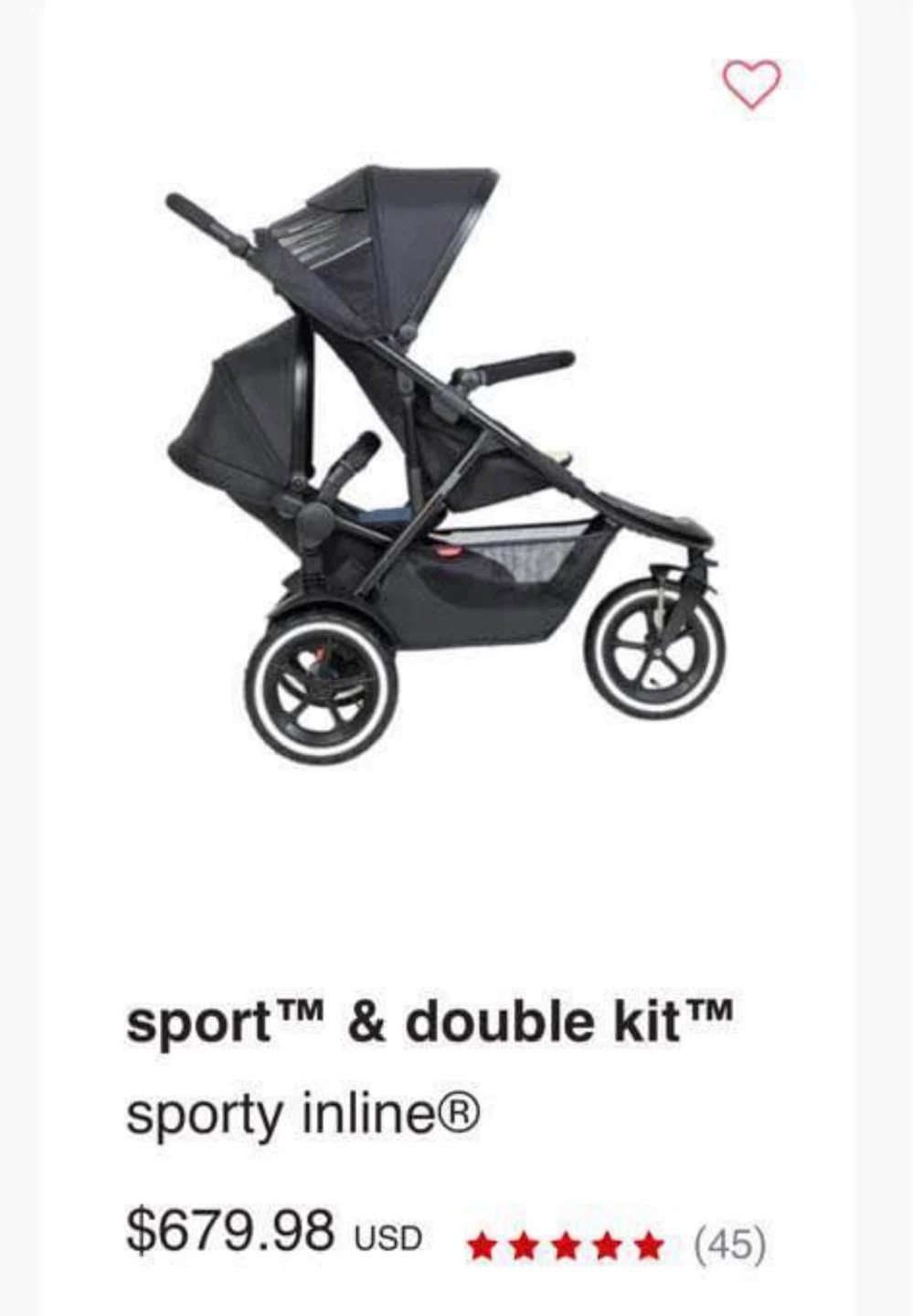The image size is (913, 1316).
Task: Add sport & double kit to wishlist
Action: pos(751,84)
